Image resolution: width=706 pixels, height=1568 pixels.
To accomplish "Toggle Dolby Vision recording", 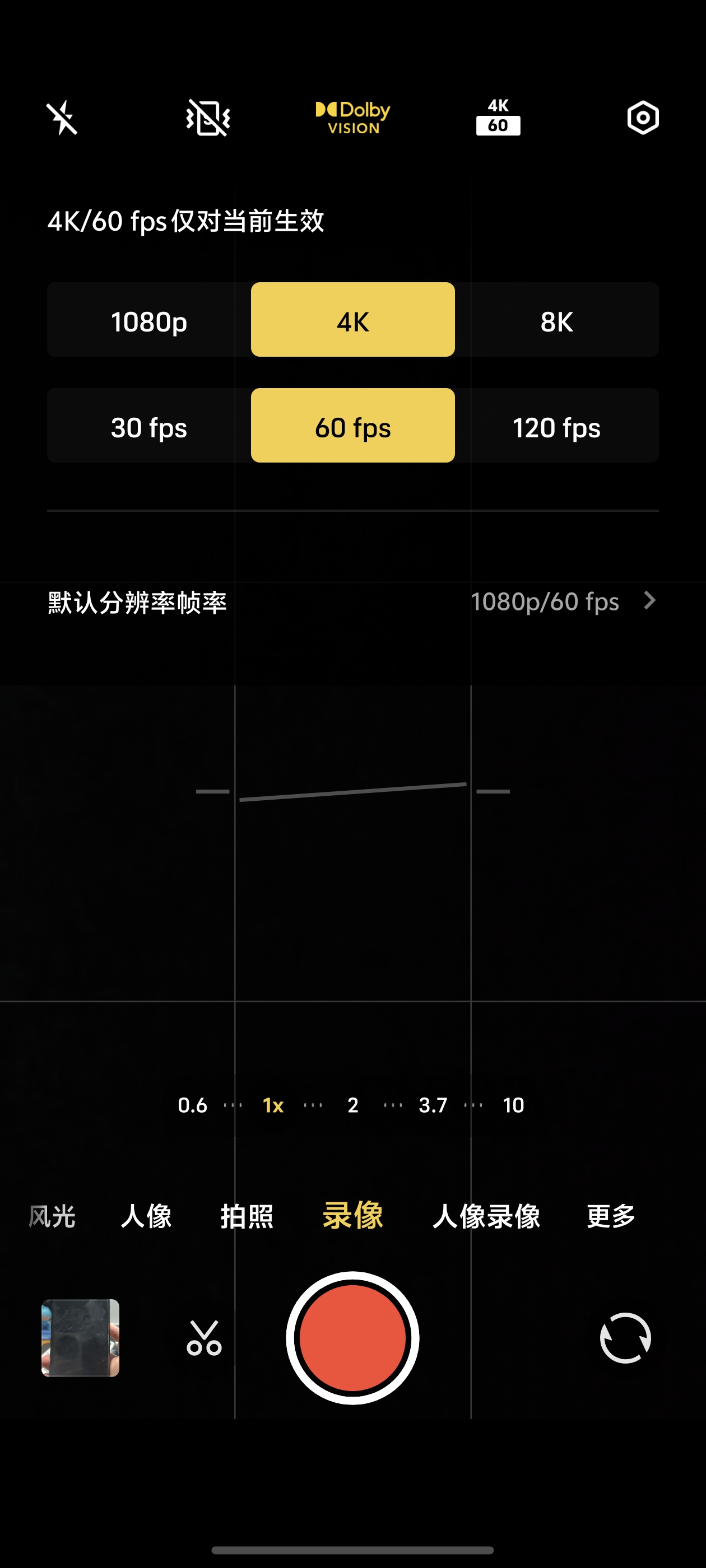I will [x=352, y=118].
